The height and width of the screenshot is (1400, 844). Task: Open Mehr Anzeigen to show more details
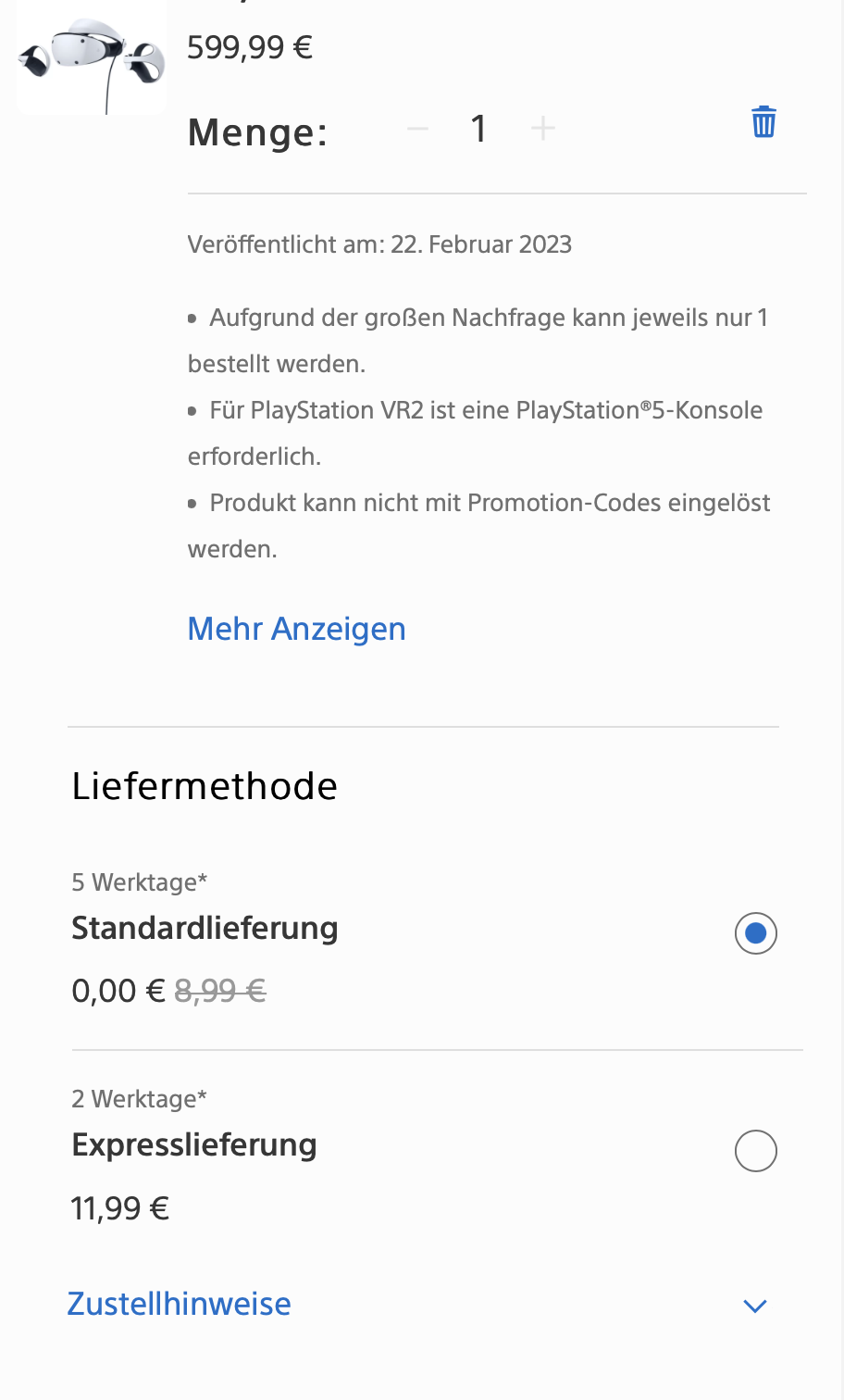click(x=296, y=628)
